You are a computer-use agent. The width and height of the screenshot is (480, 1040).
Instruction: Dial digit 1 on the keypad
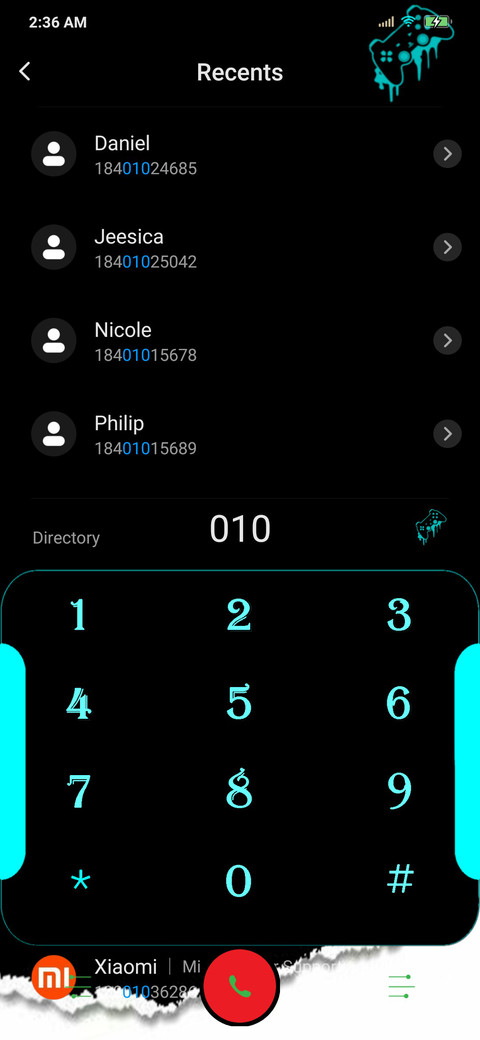[79, 615]
